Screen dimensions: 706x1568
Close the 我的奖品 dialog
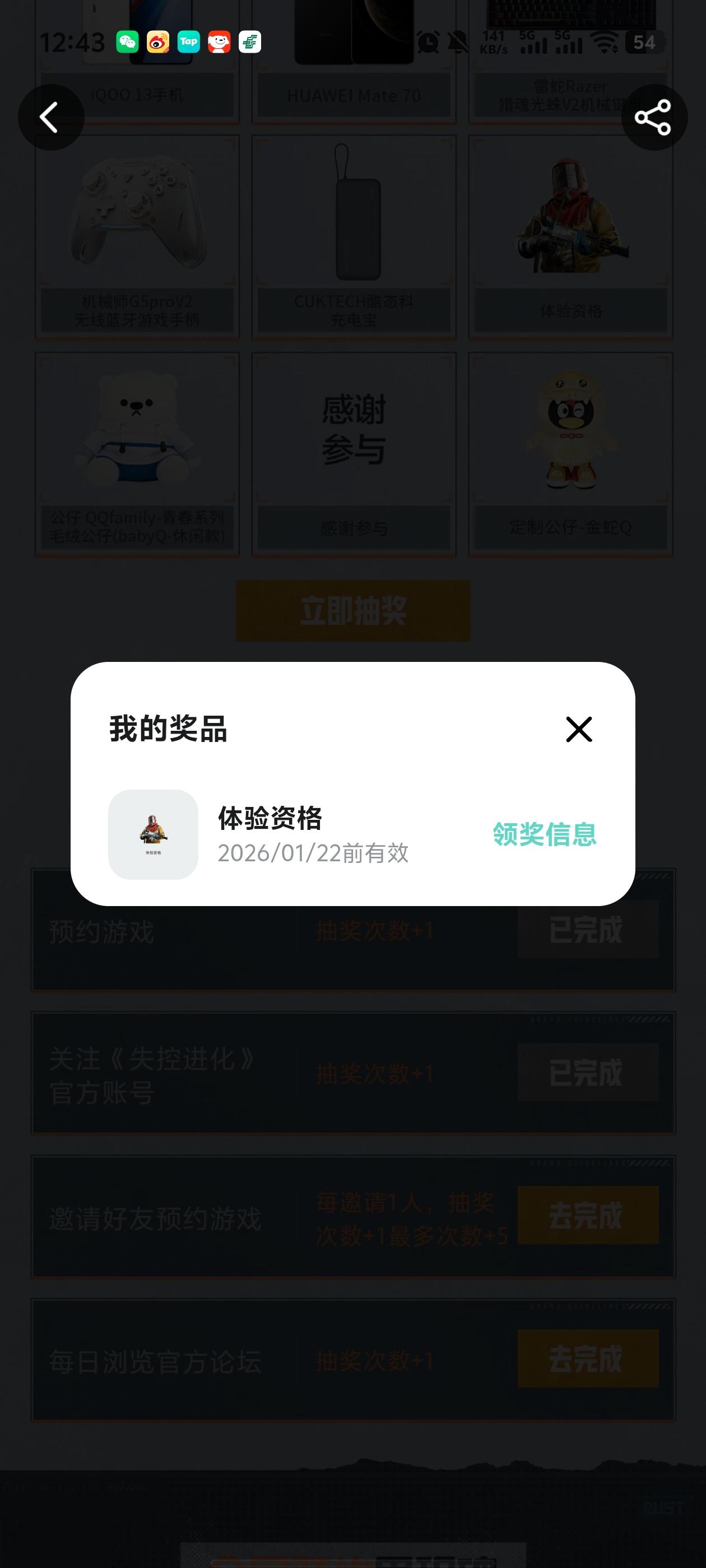[x=579, y=729]
